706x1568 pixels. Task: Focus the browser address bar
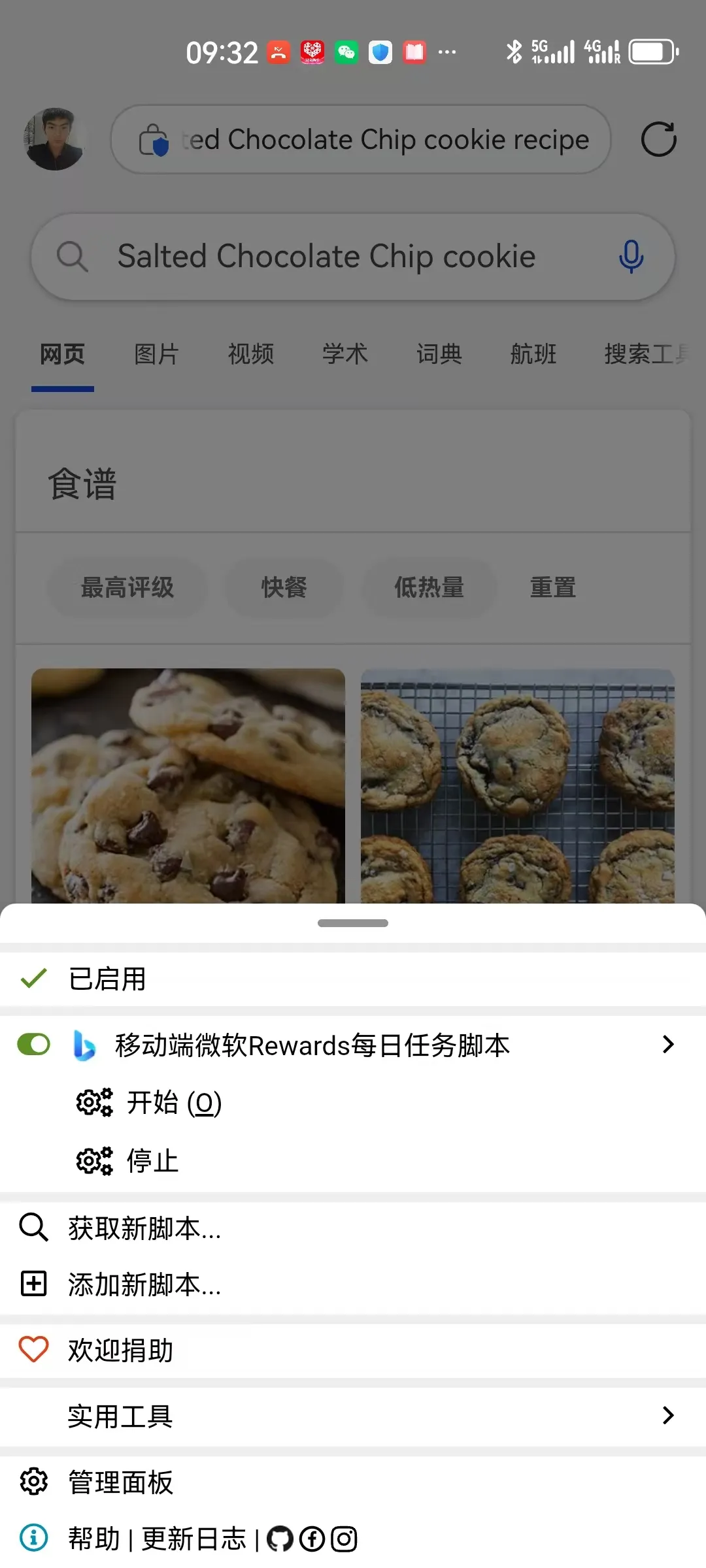pos(386,140)
